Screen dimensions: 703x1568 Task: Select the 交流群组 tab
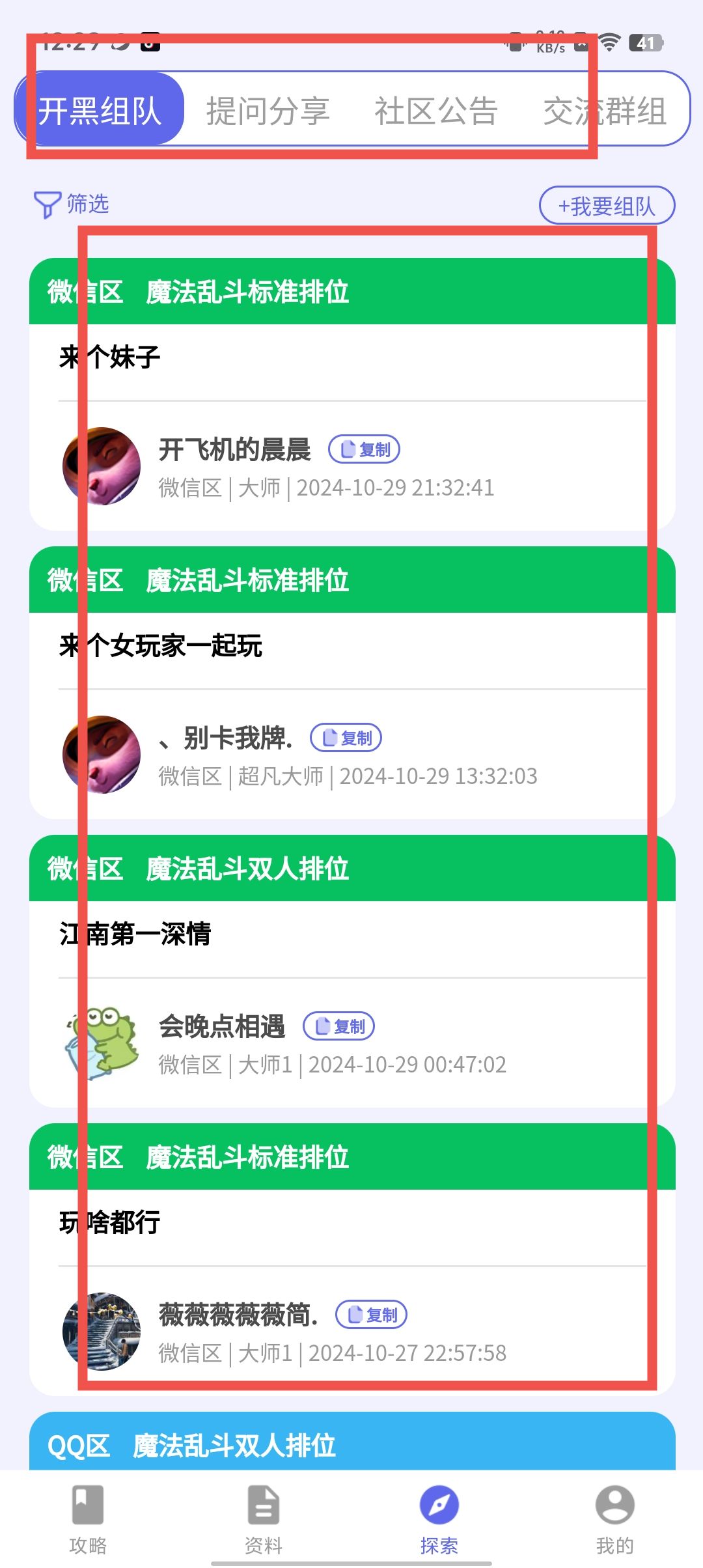[x=604, y=111]
